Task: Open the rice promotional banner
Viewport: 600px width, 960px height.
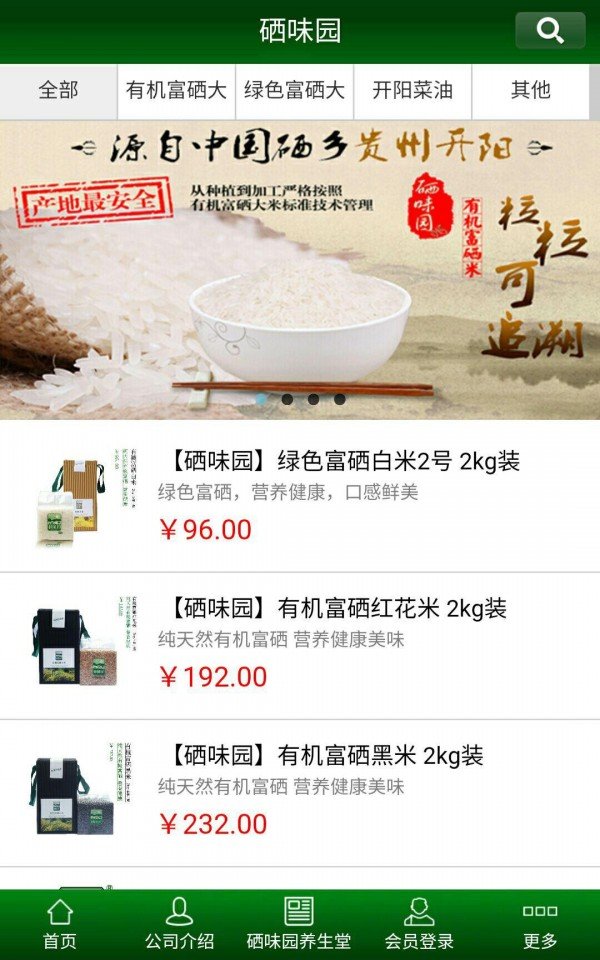Action: tap(300, 270)
